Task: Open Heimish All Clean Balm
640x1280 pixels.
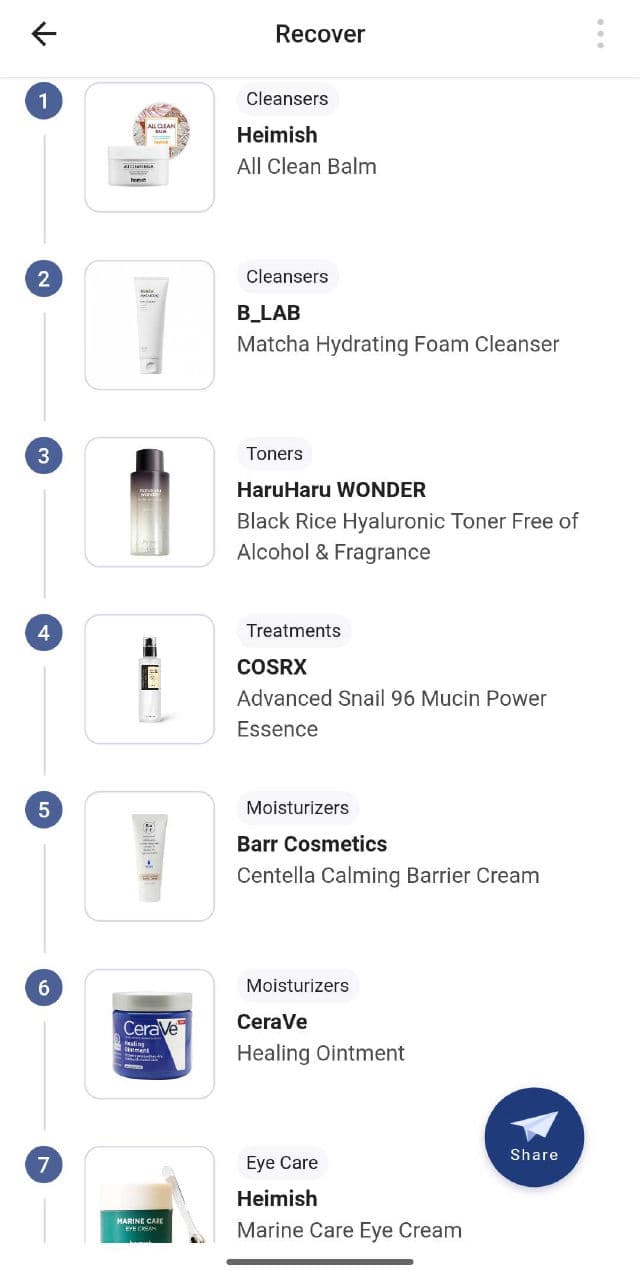Action: pyautogui.click(x=306, y=150)
